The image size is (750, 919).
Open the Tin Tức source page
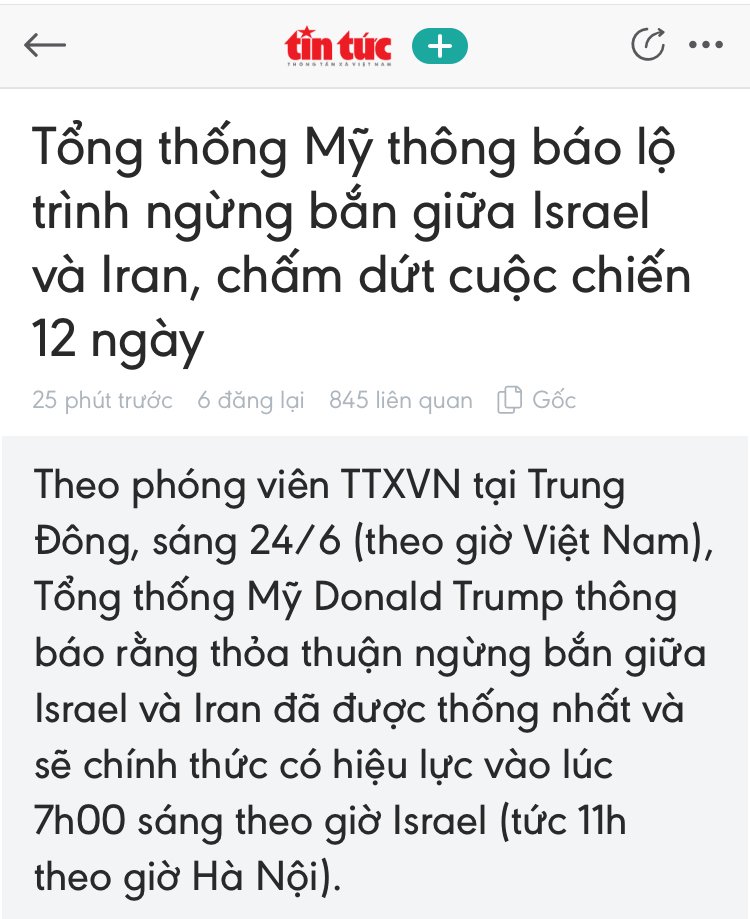[338, 46]
